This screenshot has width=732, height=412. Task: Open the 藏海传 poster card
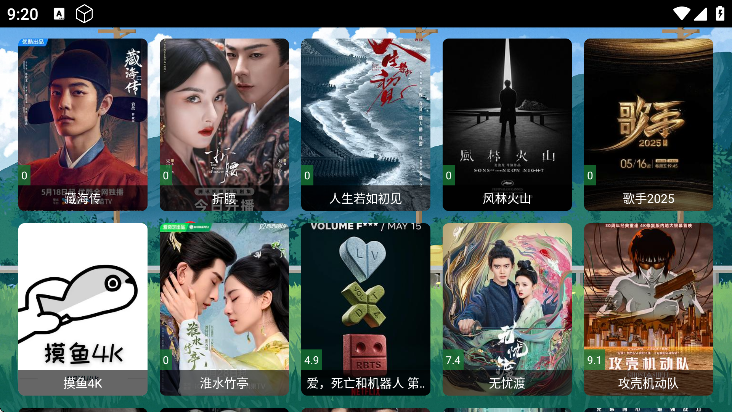pos(83,124)
